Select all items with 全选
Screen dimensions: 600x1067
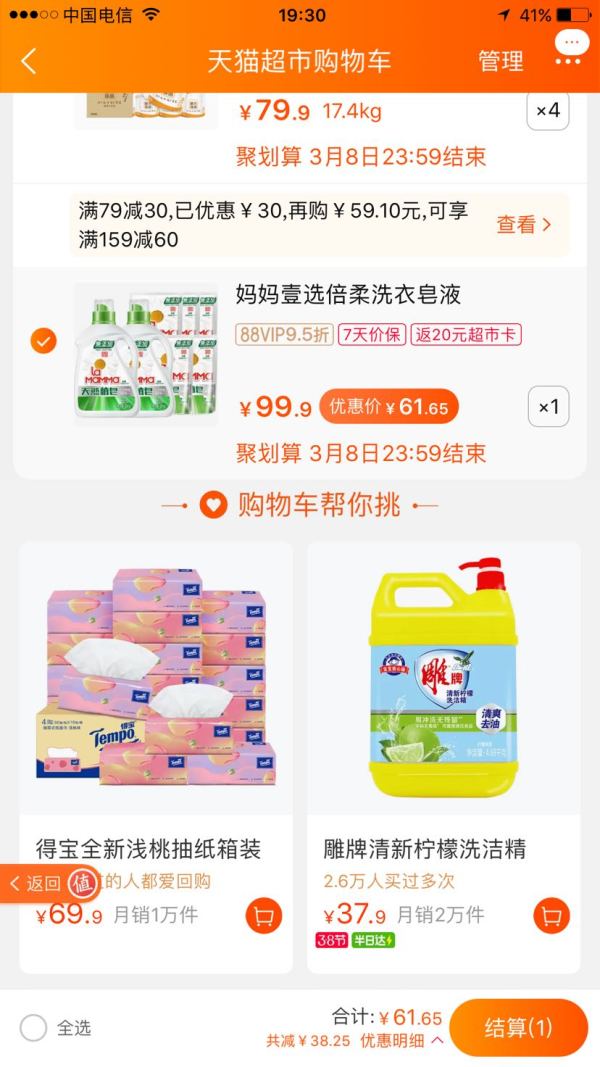coord(34,1028)
